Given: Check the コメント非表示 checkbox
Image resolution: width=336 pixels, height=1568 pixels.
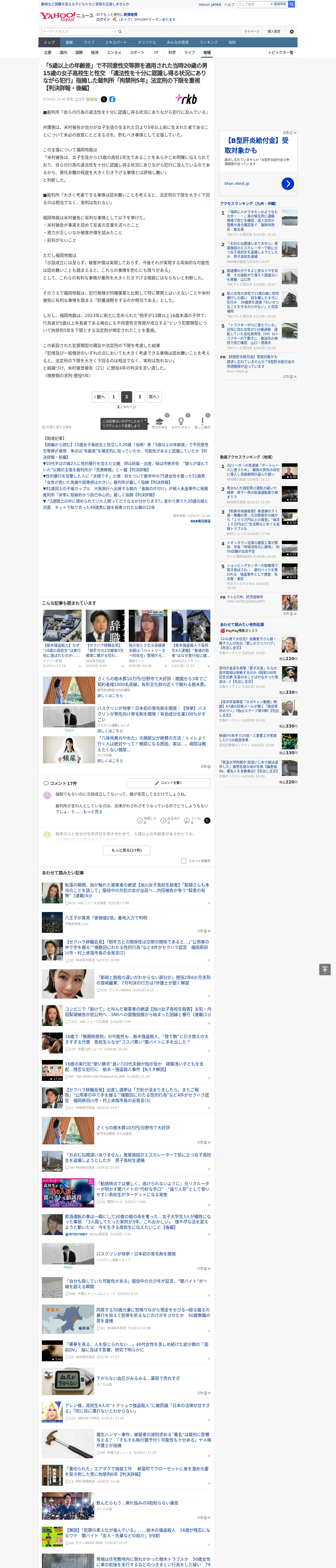Looking at the screenshot, I should tap(183, 861).
